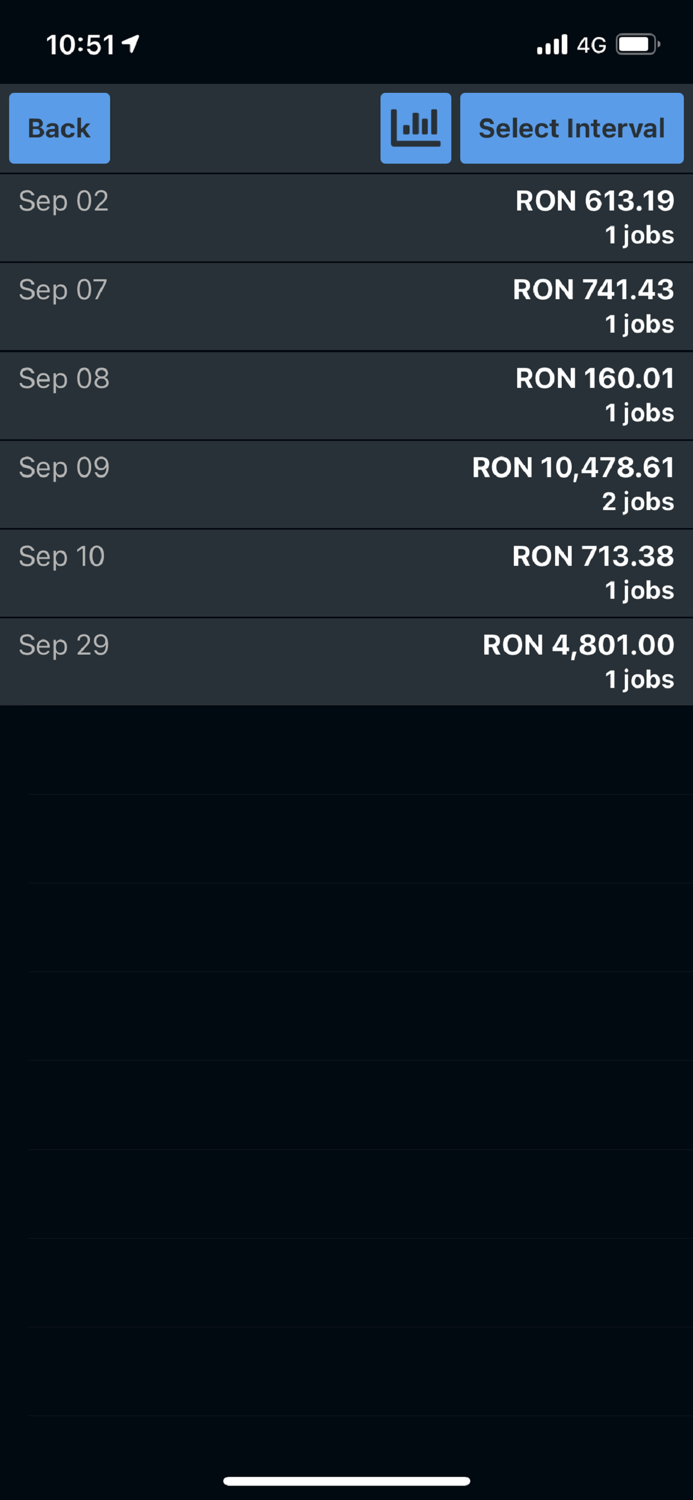
Task: Open Sep 29 earnings of RON 4,801.00
Action: click(x=346, y=662)
